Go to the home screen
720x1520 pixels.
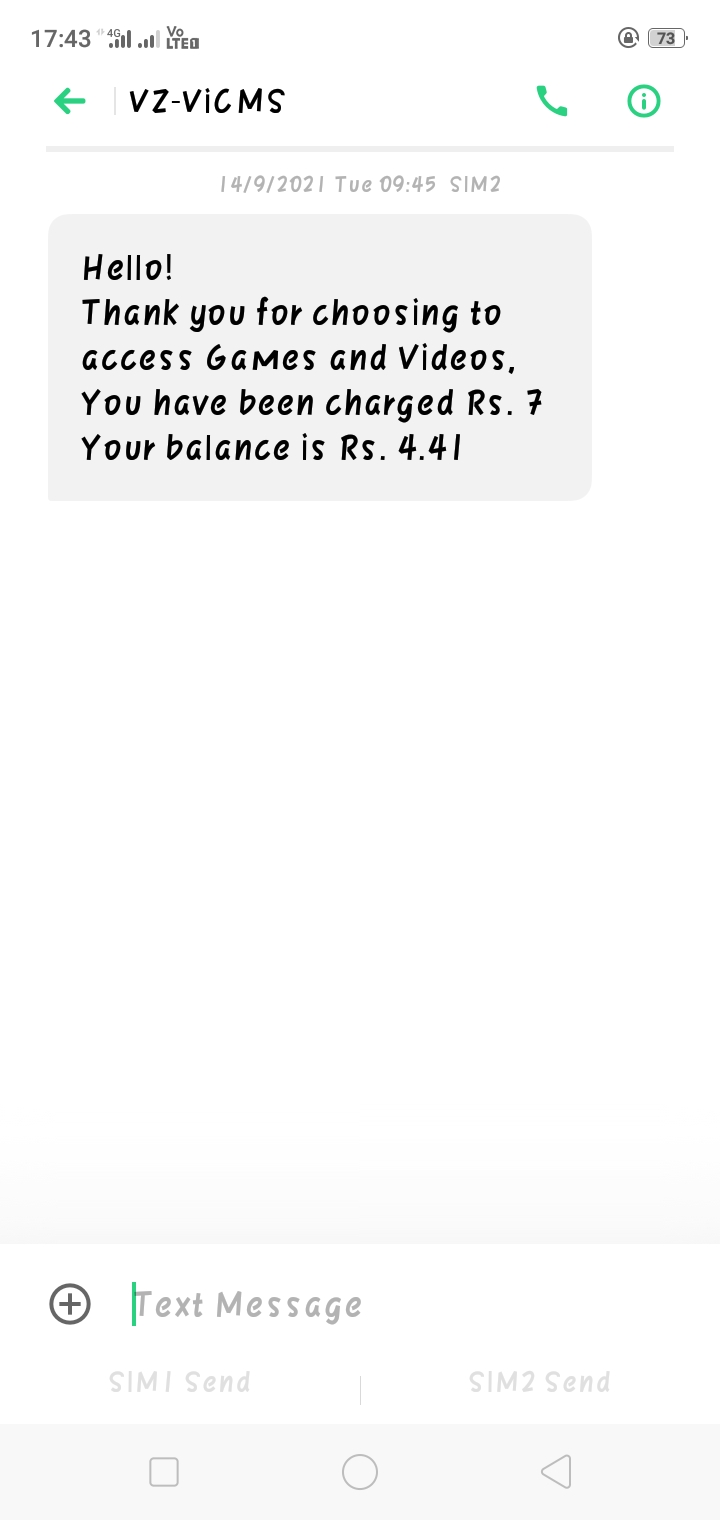[360, 1472]
